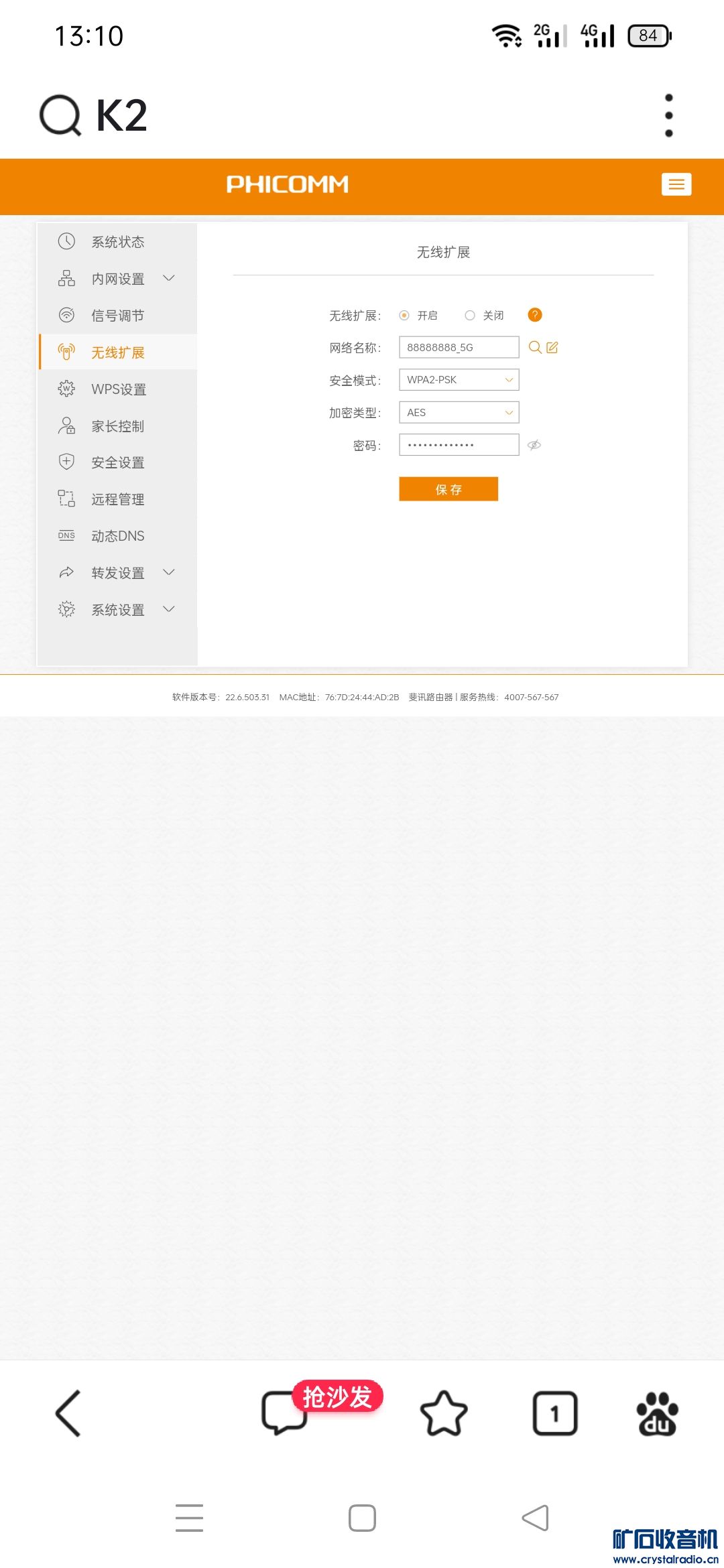Open 加密类型 AES dropdown
Viewport: 724px width, 1568px height.
(459, 413)
